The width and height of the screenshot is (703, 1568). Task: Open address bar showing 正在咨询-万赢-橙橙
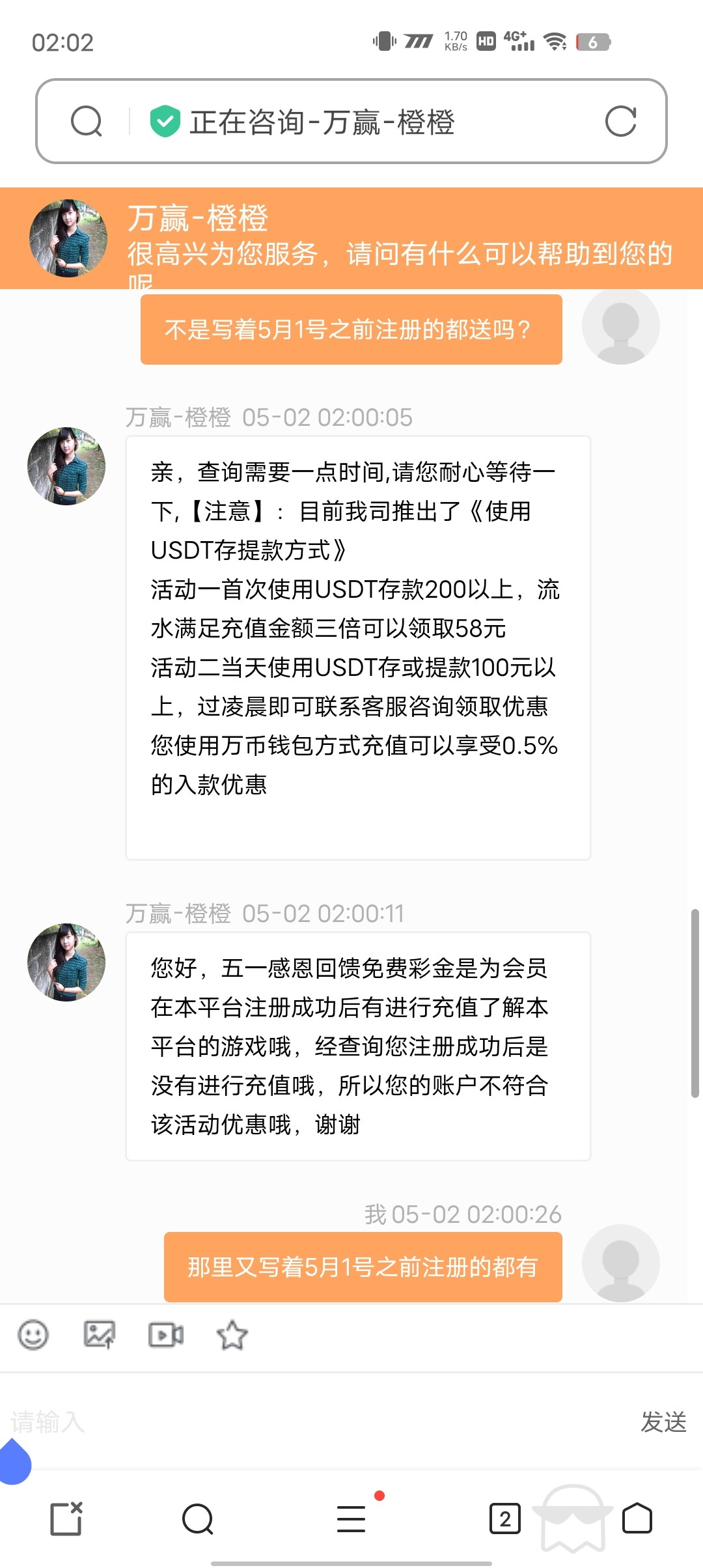point(365,122)
